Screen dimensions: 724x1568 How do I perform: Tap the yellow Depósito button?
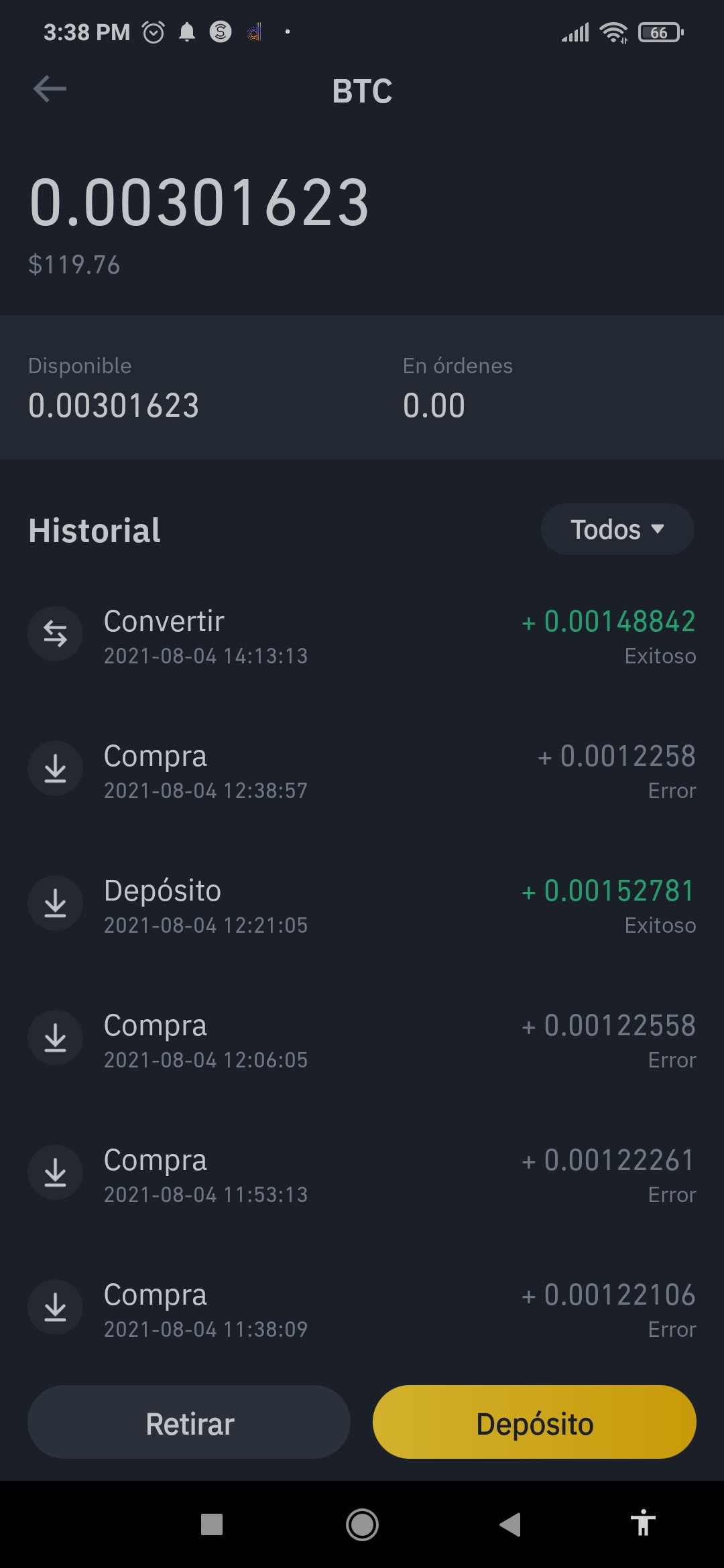coord(534,1422)
